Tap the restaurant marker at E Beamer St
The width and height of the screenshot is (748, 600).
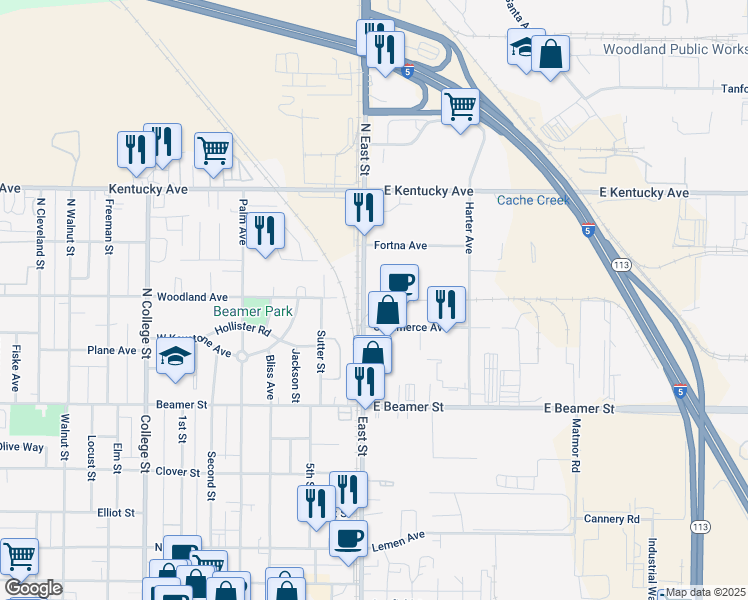364,382
